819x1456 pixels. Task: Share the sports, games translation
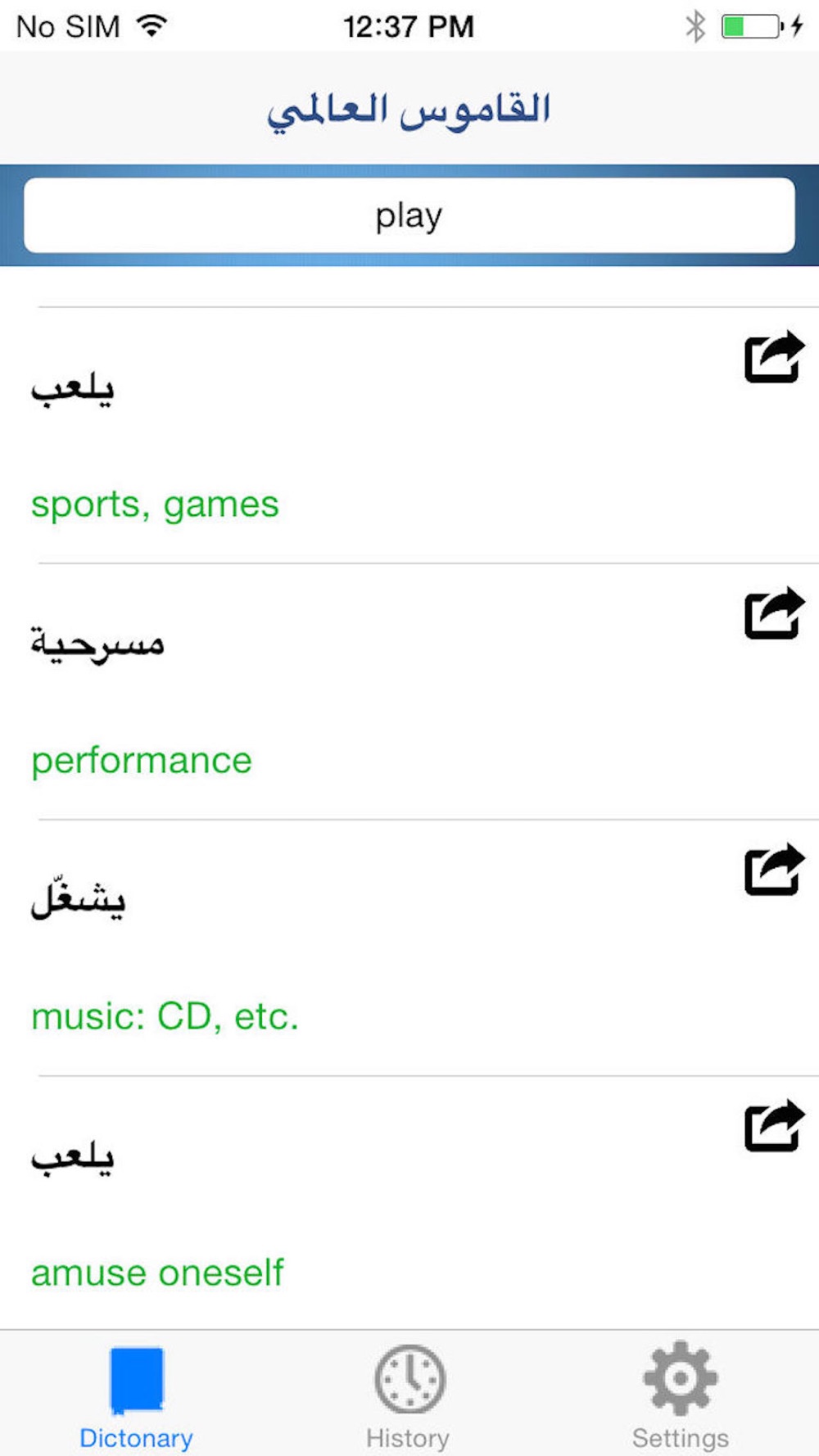(x=774, y=357)
